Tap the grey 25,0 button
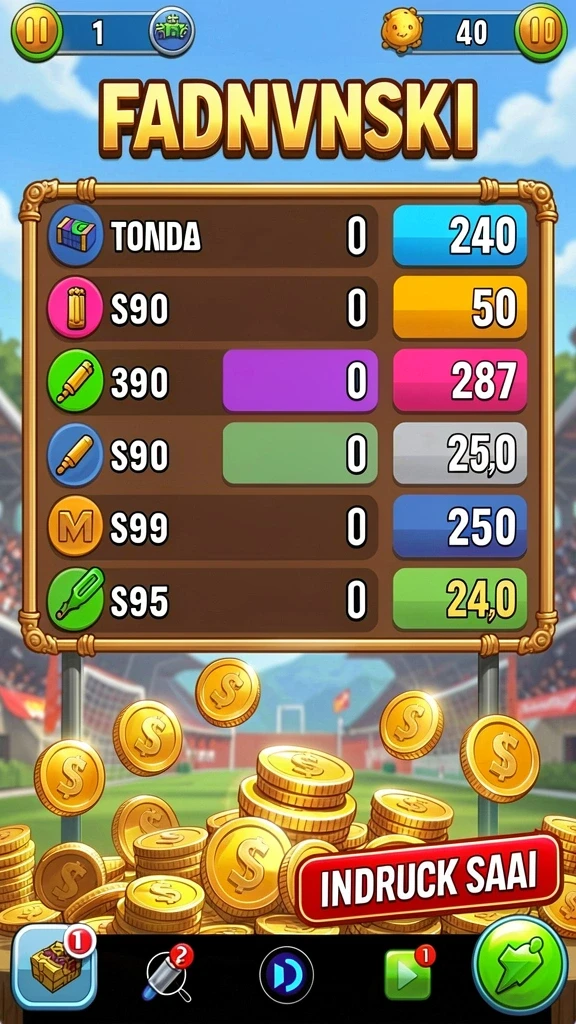This screenshot has width=576, height=1024. (460, 454)
